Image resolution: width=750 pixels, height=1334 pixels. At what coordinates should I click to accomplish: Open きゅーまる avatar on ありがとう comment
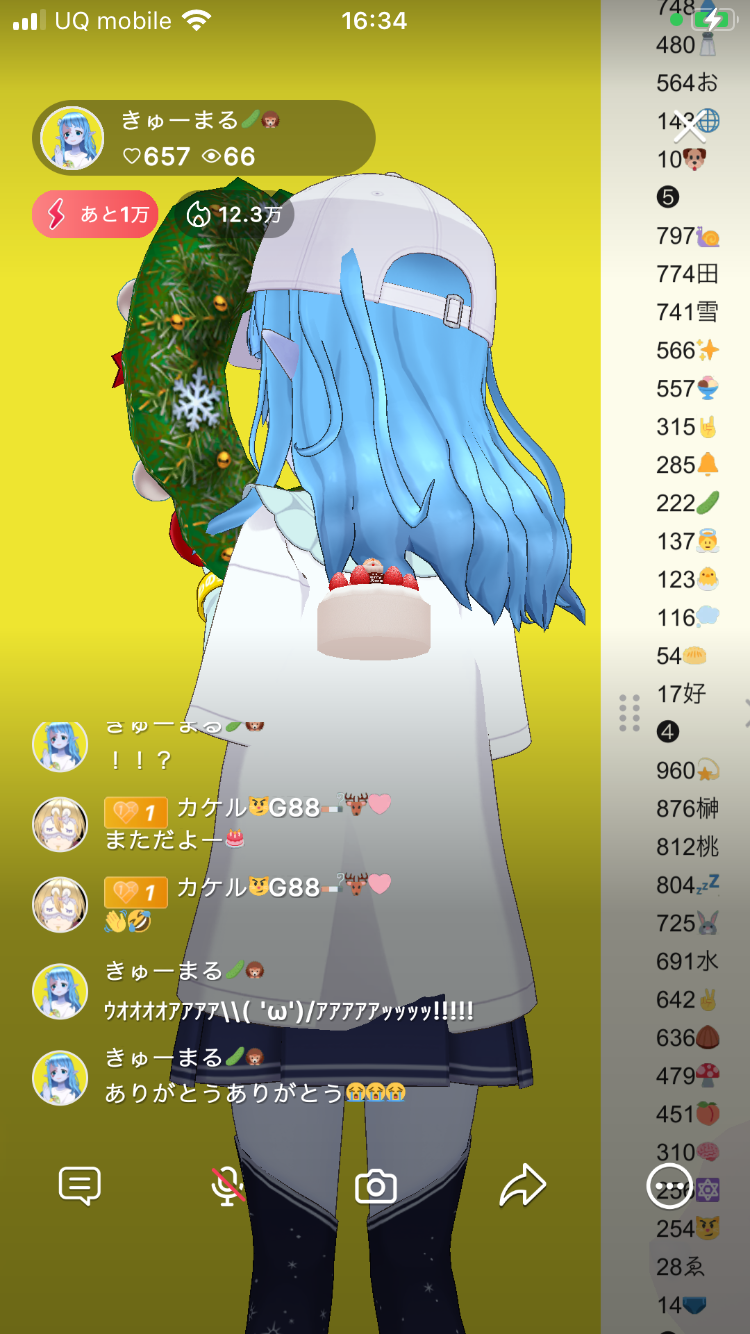click(x=59, y=1076)
